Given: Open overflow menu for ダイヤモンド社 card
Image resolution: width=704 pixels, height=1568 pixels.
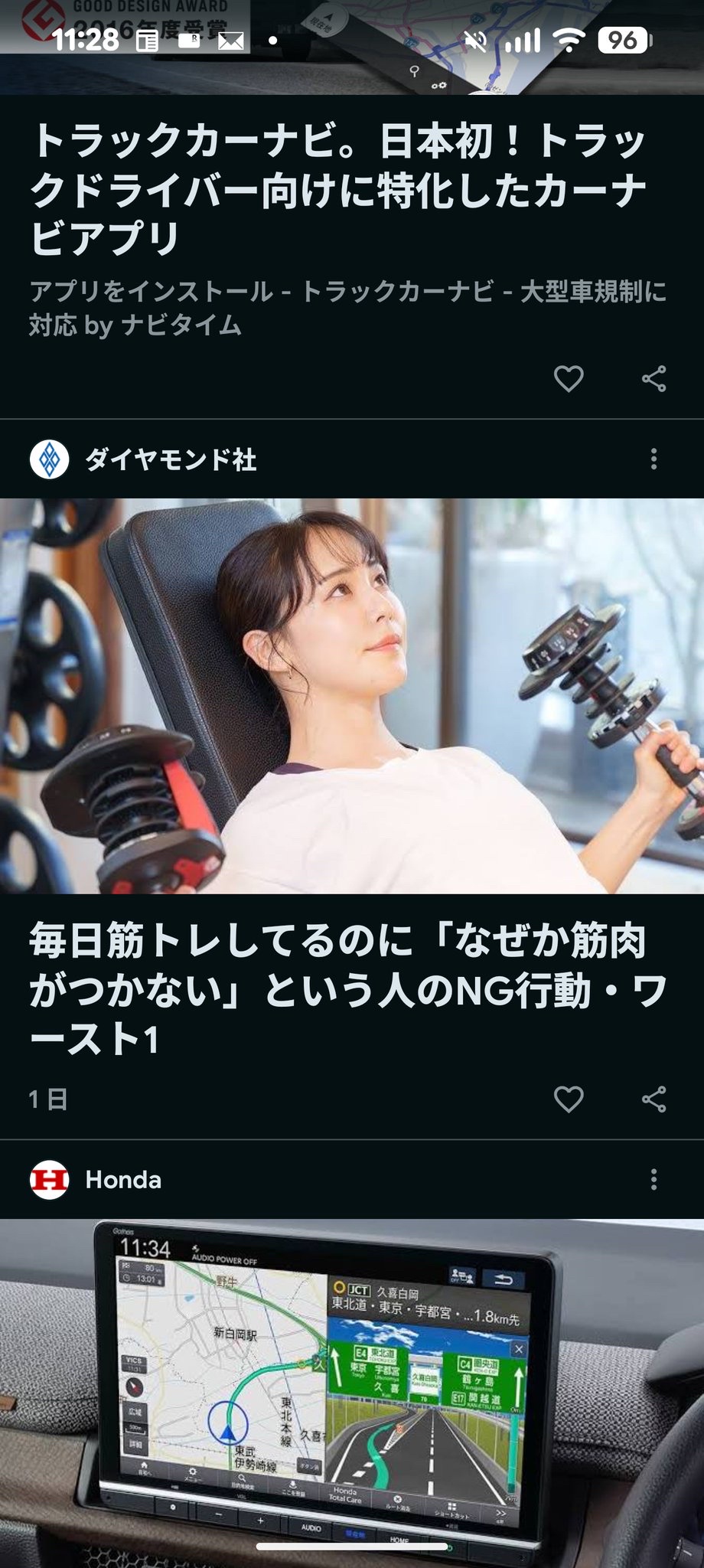Looking at the screenshot, I should click(x=653, y=459).
